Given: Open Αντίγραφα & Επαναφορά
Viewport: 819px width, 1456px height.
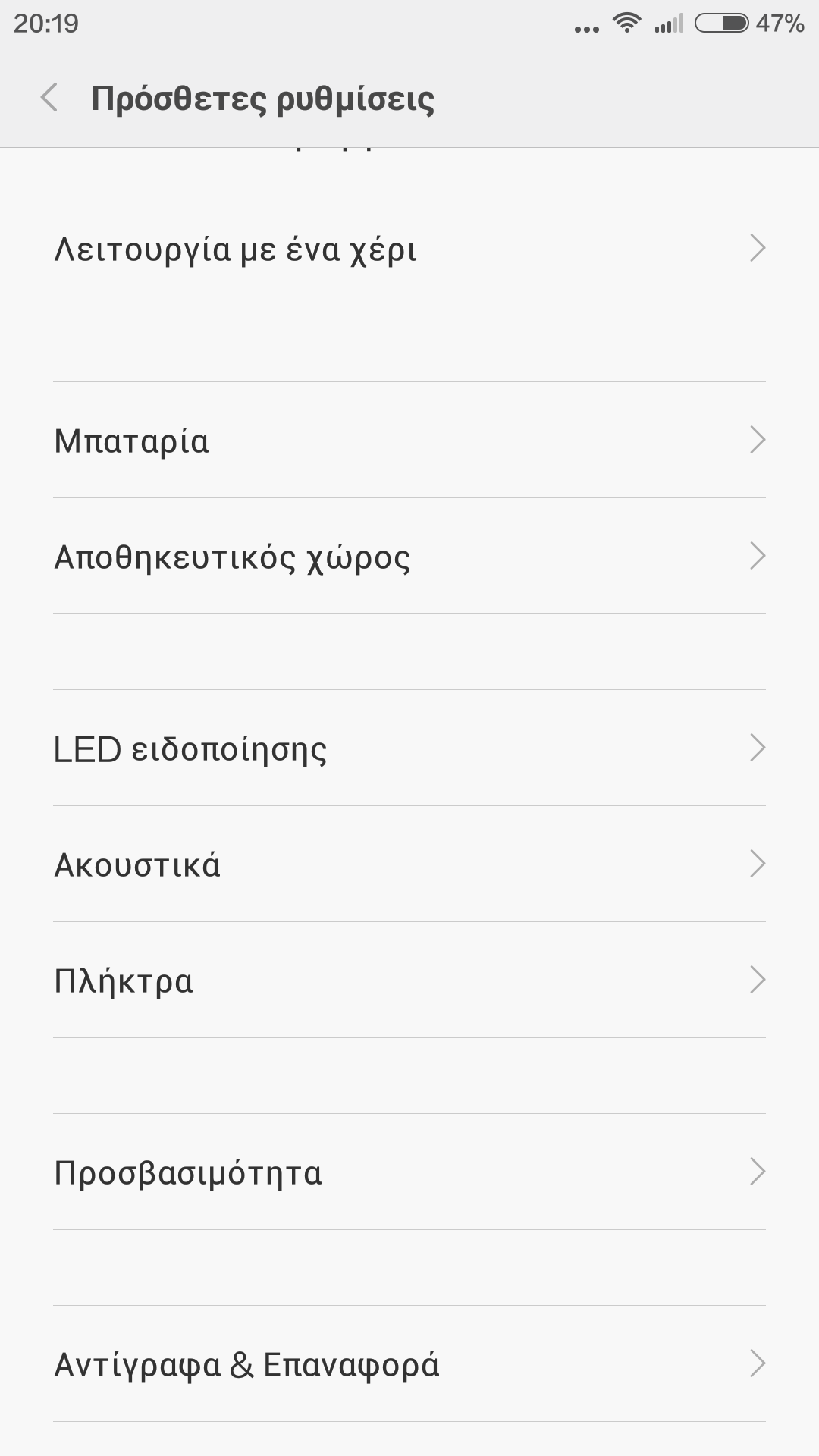Looking at the screenshot, I should (x=409, y=1363).
